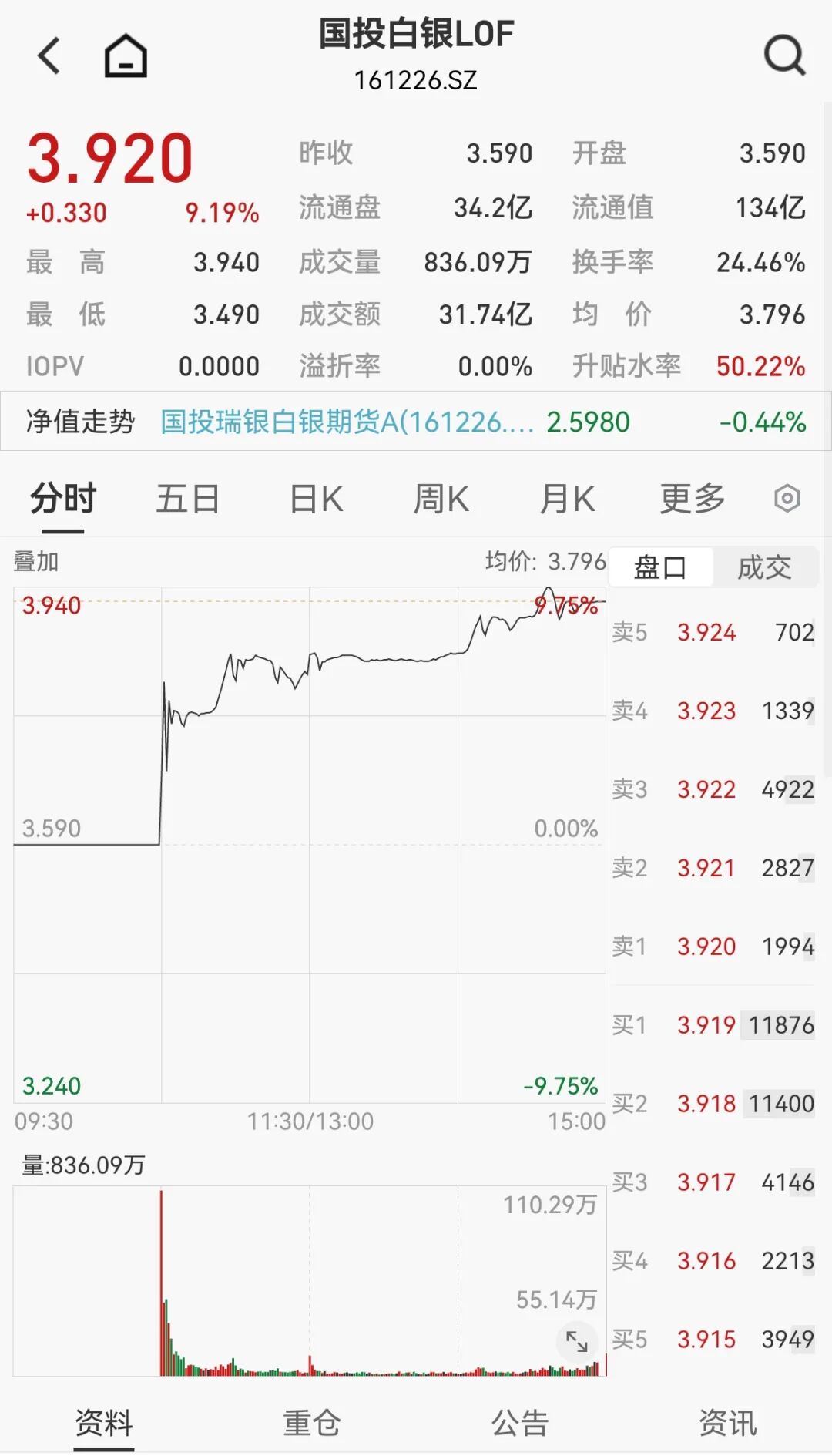Open the 国投瑞银白银期货A fund link
832x1456 pixels.
(x=347, y=422)
